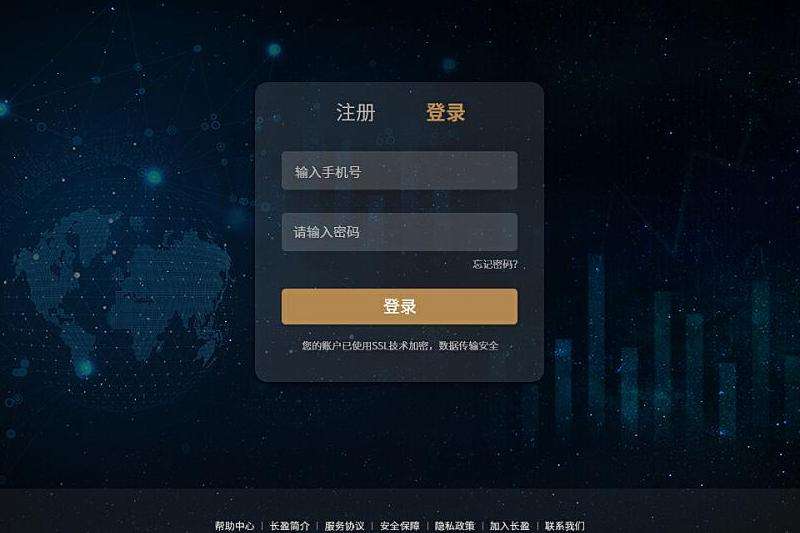The height and width of the screenshot is (533, 800).
Task: Read the 隐私政策 footer link
Action: (x=454, y=526)
